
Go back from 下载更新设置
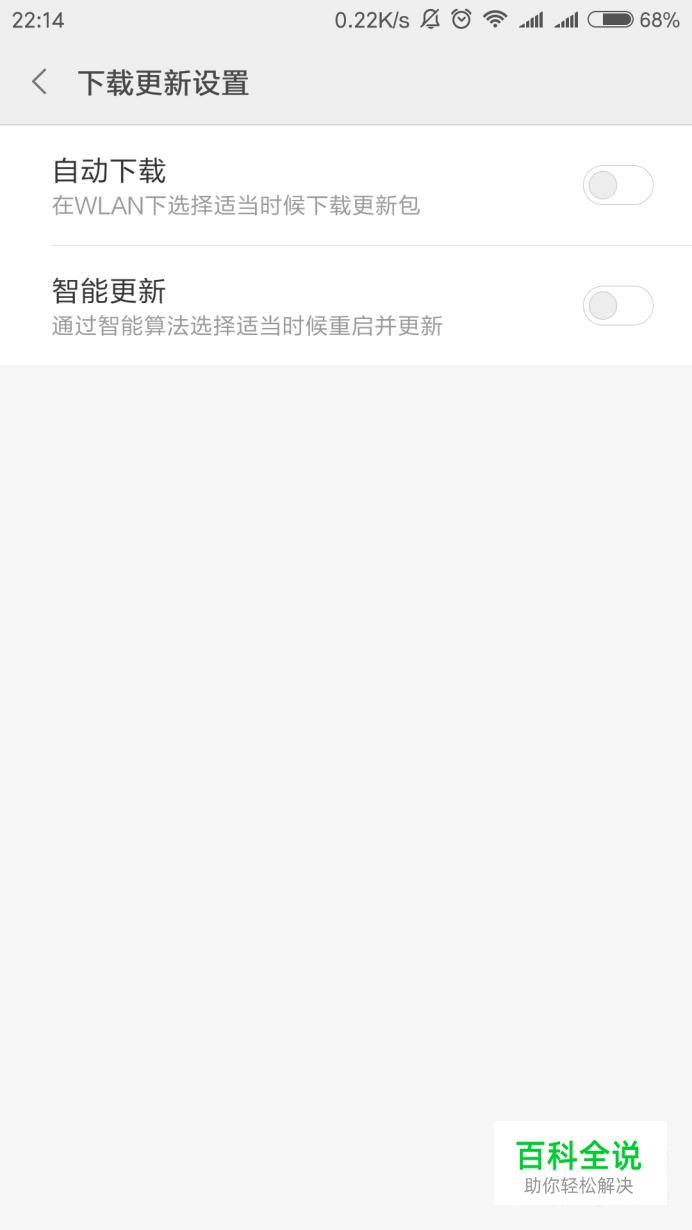coord(39,82)
